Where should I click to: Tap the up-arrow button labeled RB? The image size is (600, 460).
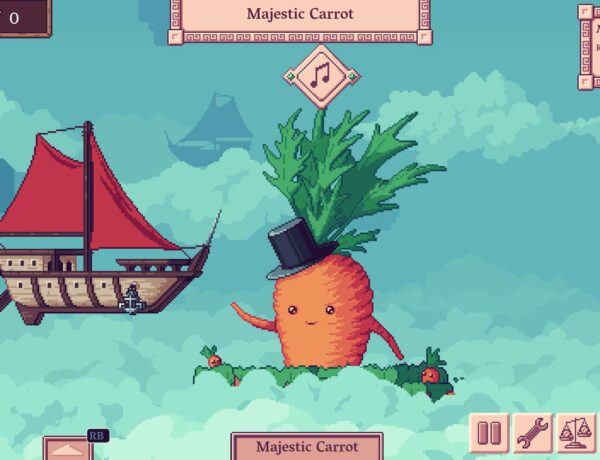pos(68,449)
